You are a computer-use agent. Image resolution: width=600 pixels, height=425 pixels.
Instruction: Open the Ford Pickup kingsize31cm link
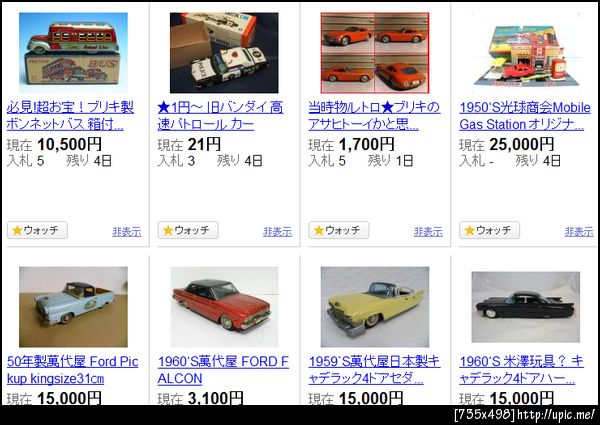(x=72, y=370)
